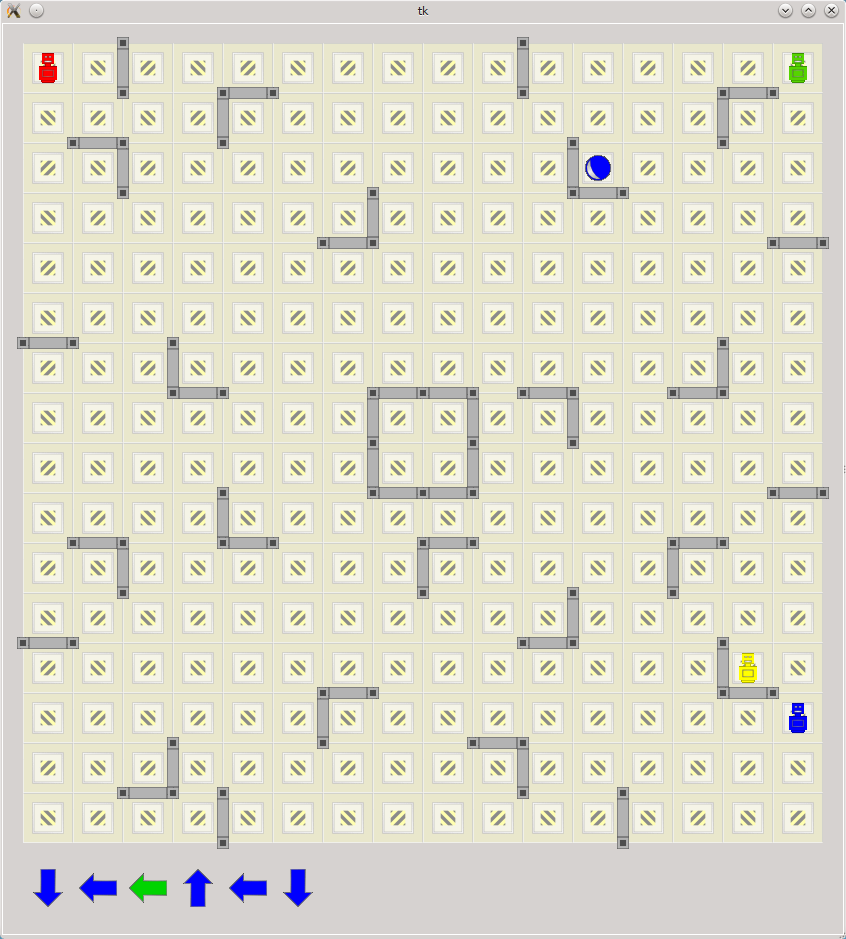Screen dimensions: 846x939
Task: Select the red robot
Action: pos(48,68)
